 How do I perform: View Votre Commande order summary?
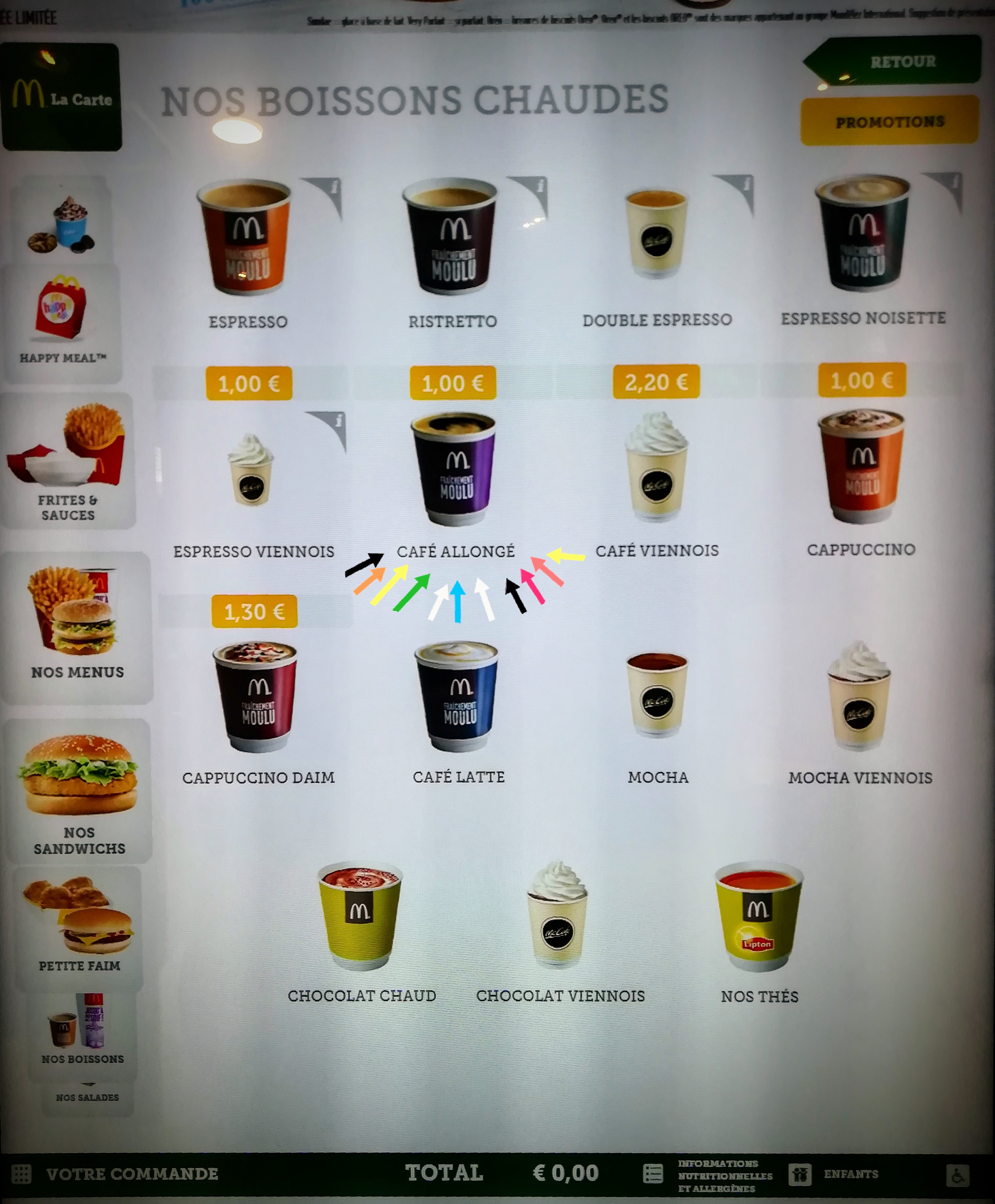point(132,1174)
